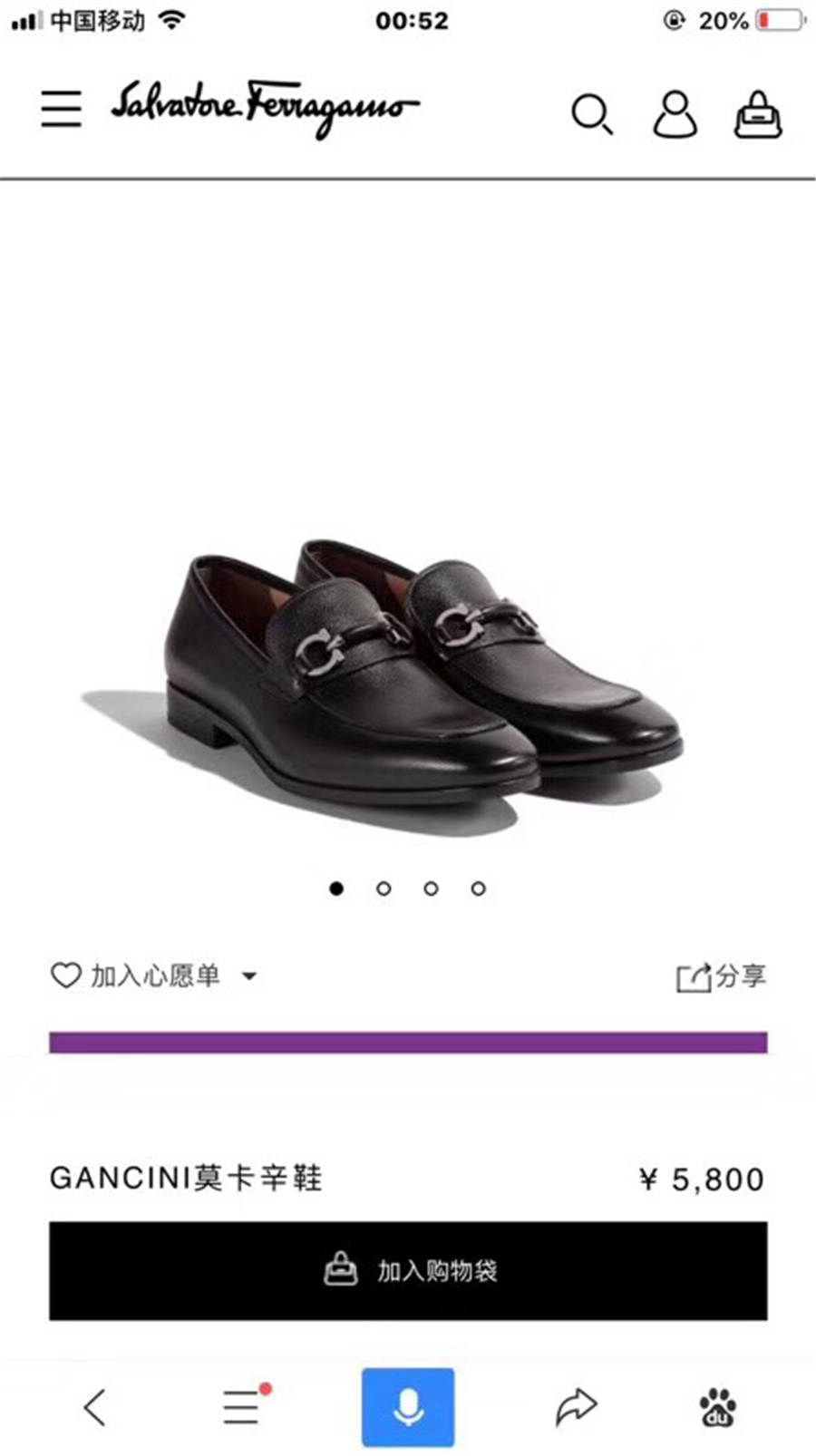Share this product via 分享
The height and width of the screenshot is (1456, 816).
coord(722,976)
